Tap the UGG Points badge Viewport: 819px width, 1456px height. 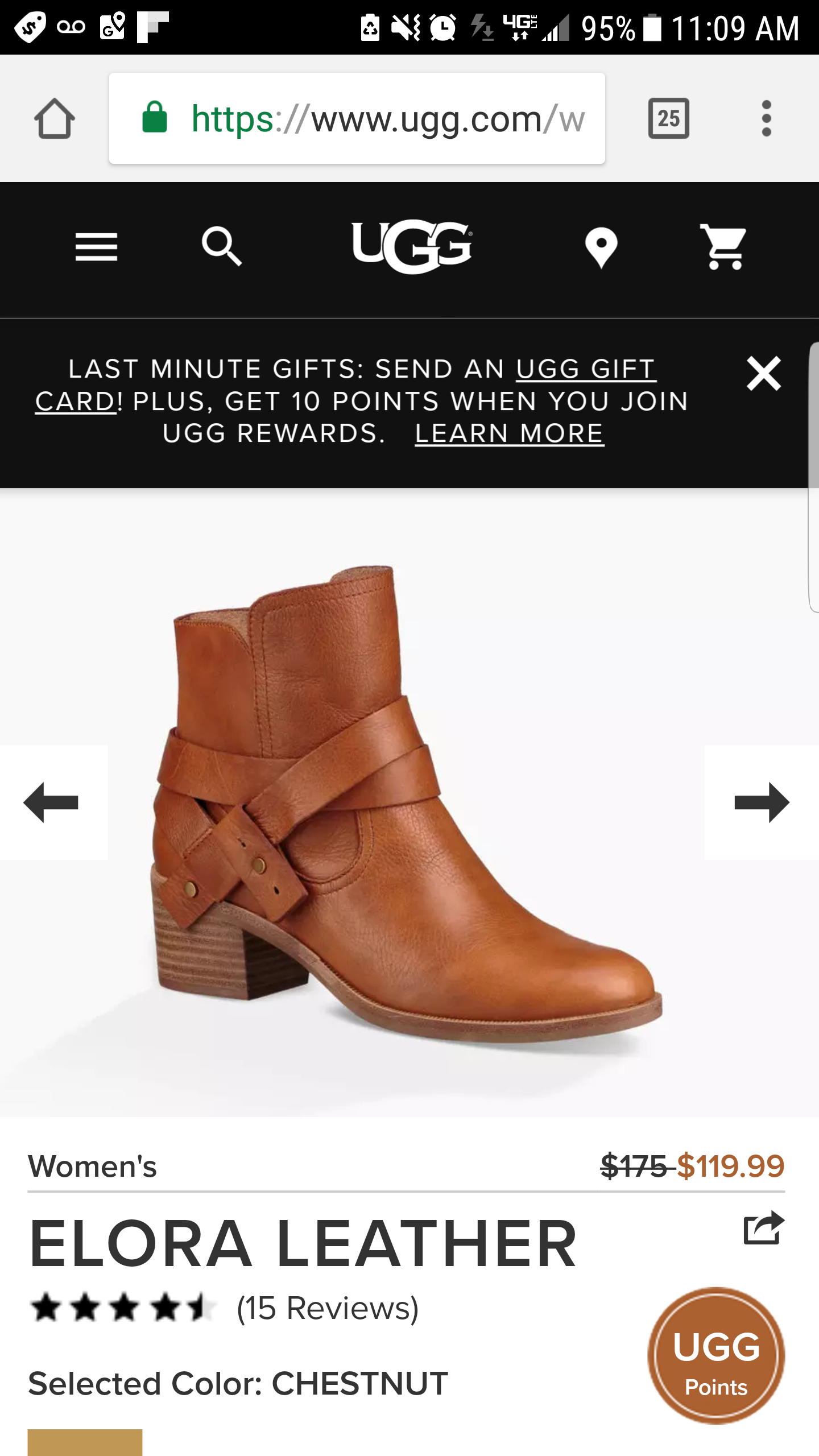click(716, 1356)
